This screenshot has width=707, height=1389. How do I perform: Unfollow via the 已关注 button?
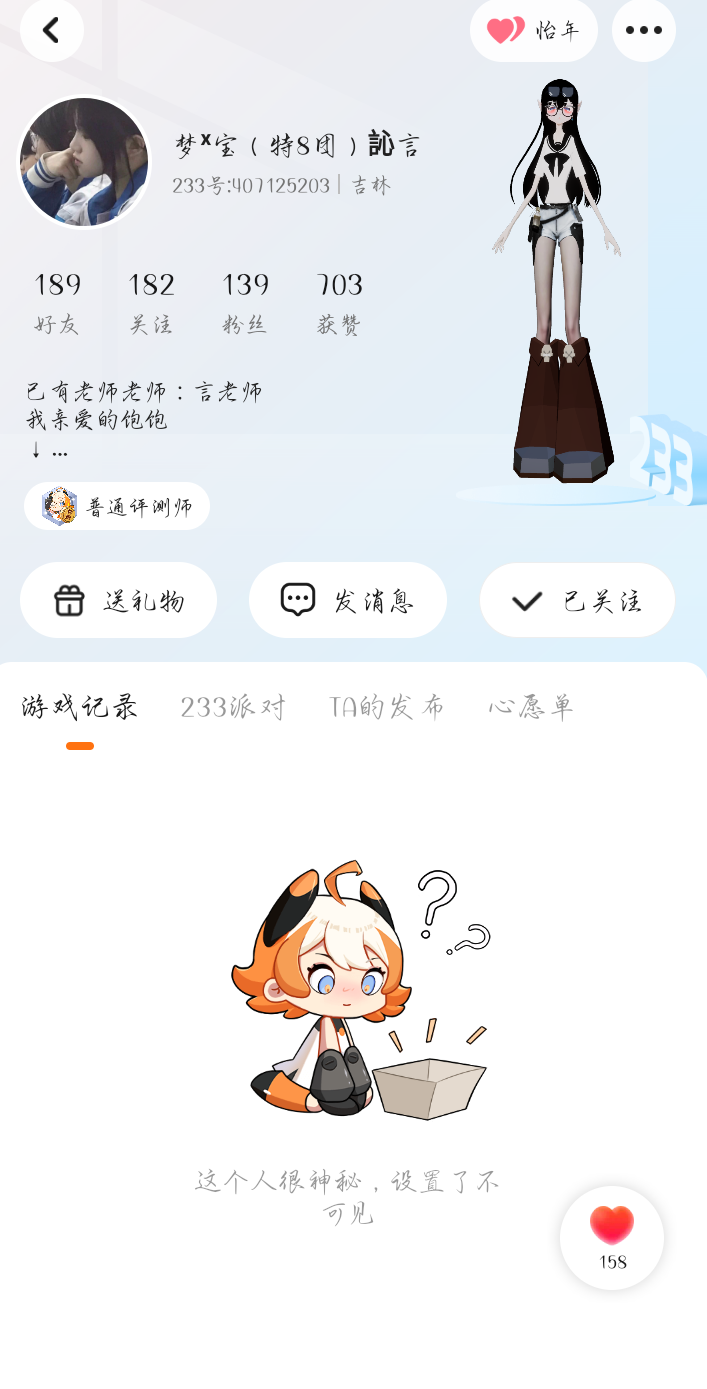577,600
